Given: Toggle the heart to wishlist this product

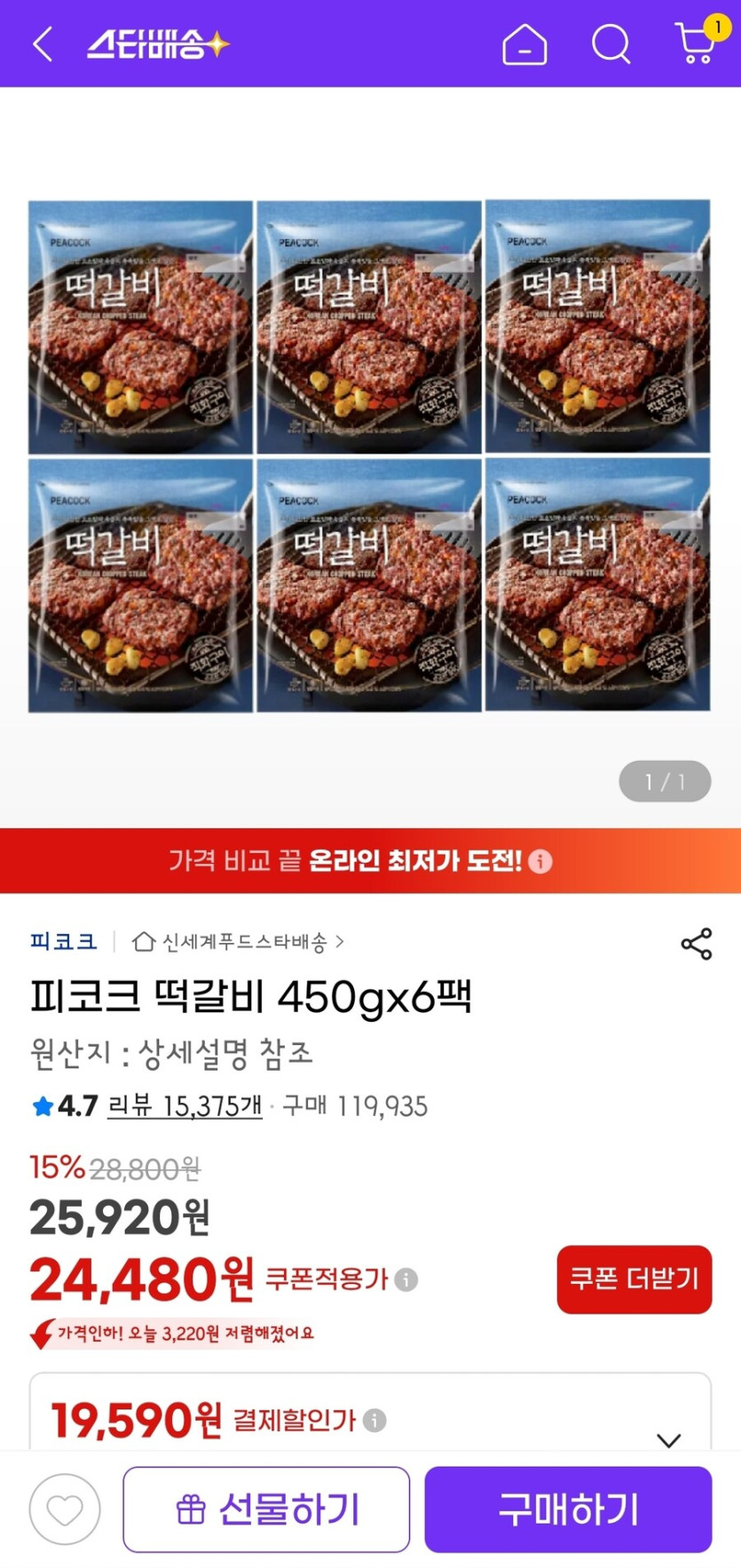Looking at the screenshot, I should [63, 1509].
